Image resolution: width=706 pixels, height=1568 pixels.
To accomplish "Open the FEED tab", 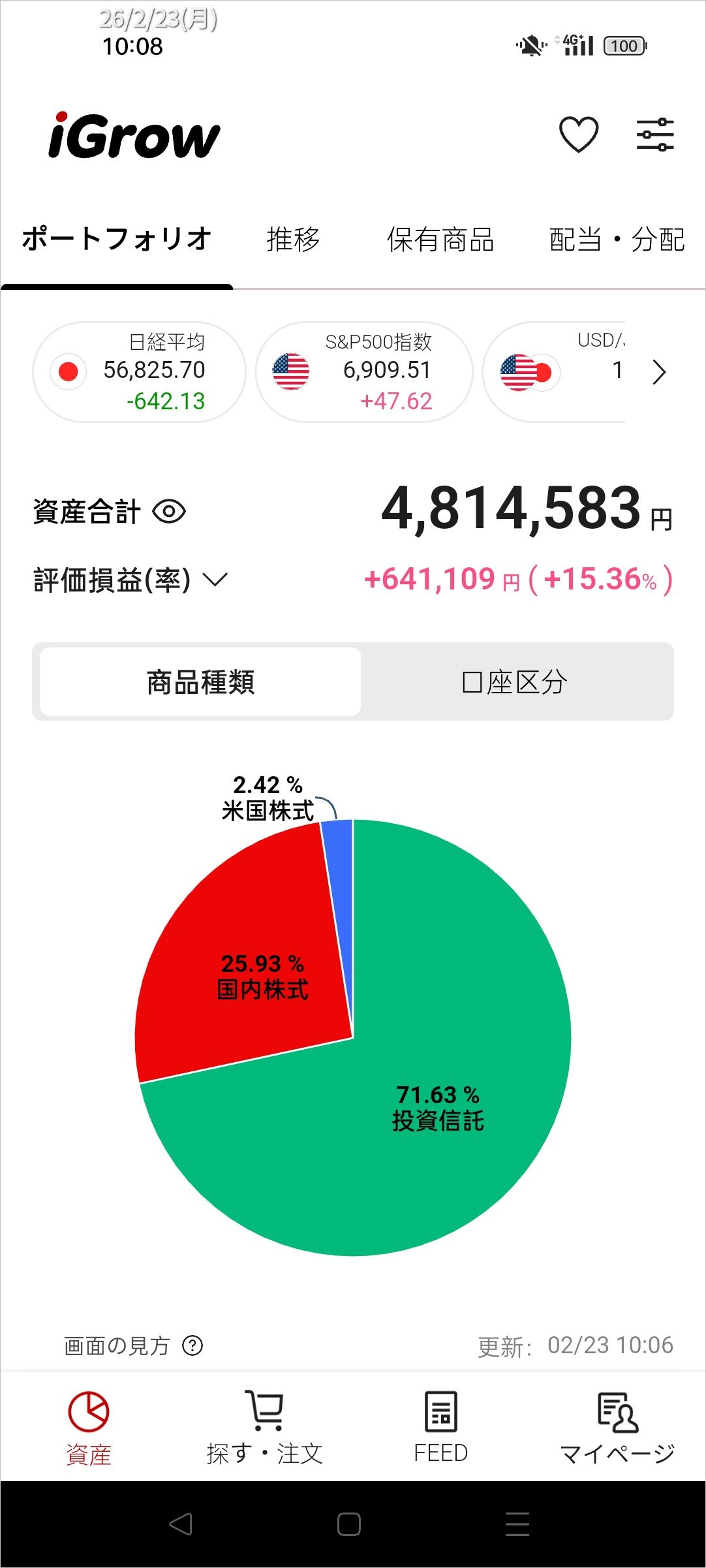I will [441, 1428].
